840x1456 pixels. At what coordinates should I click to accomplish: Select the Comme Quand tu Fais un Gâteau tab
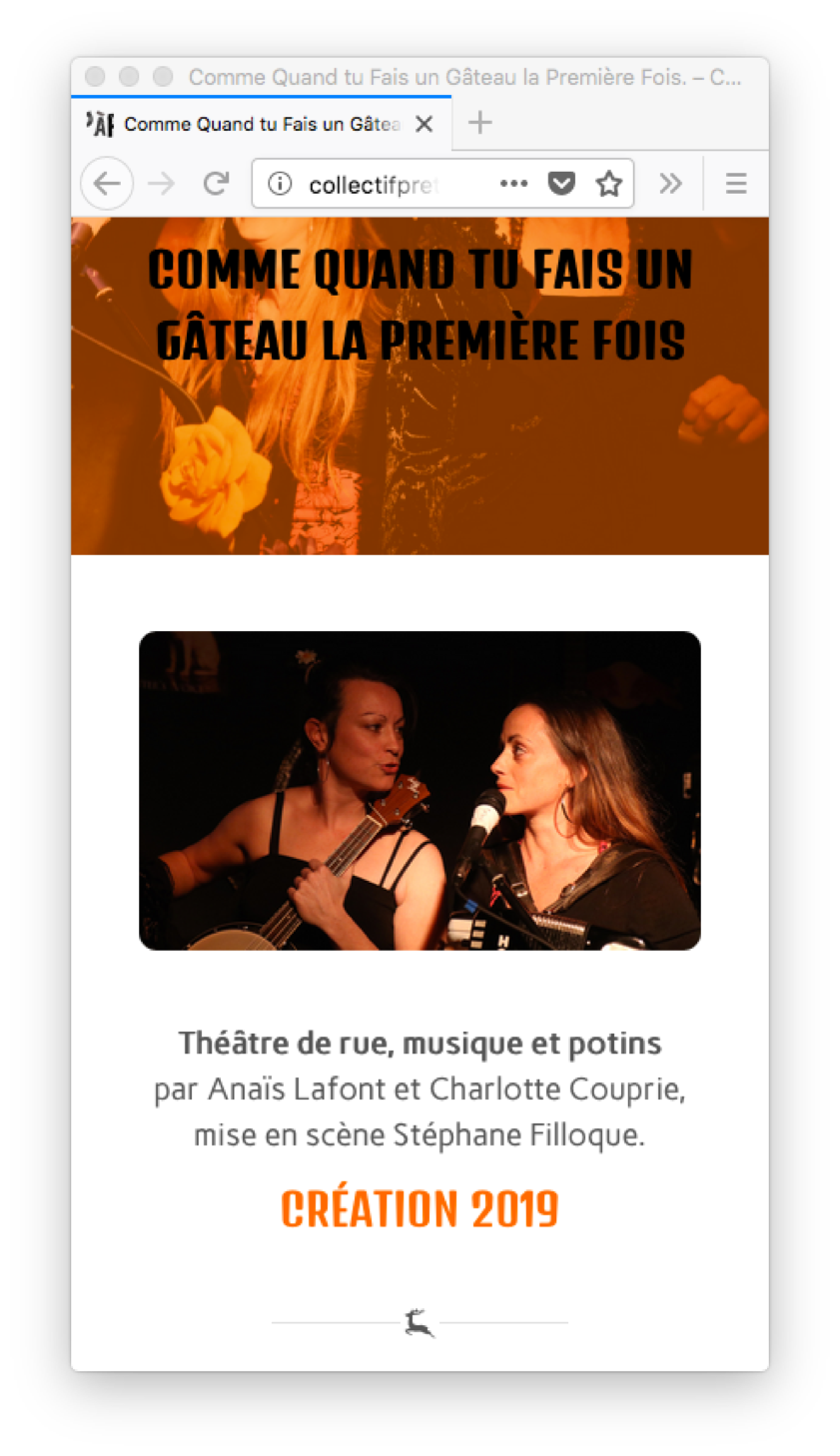(x=260, y=125)
